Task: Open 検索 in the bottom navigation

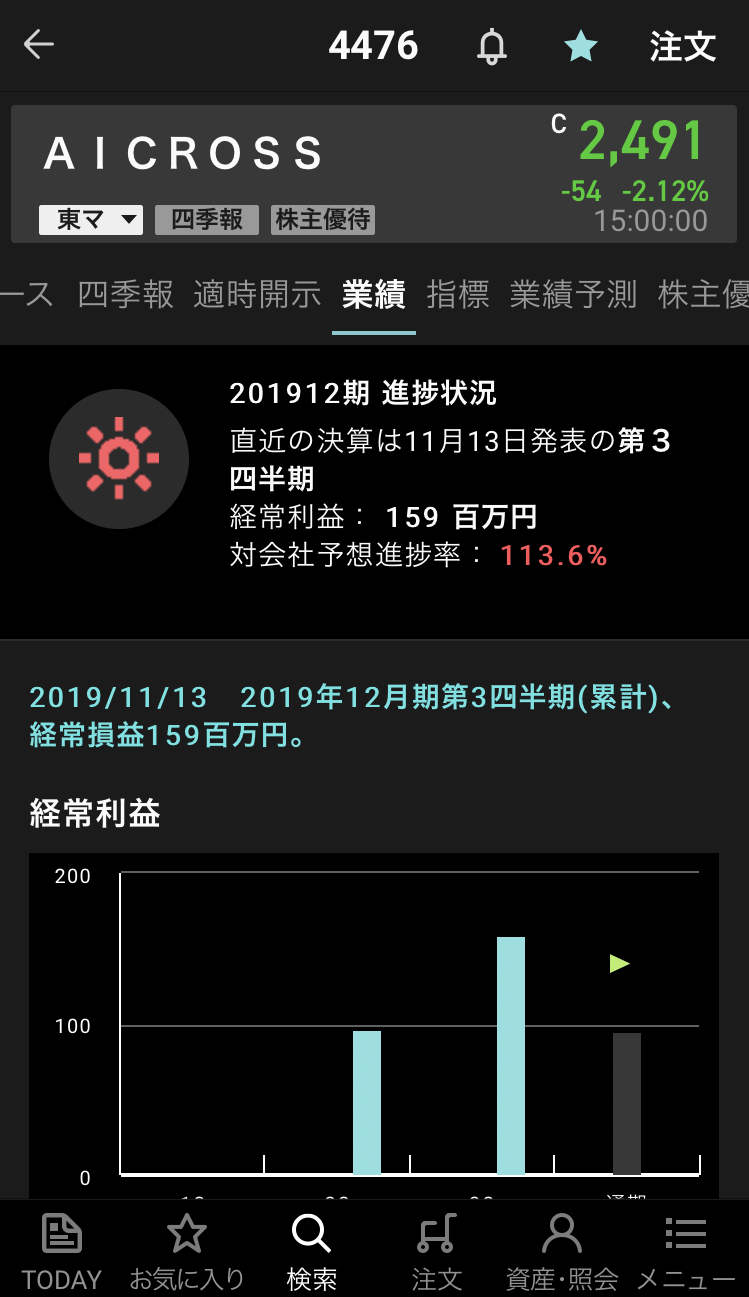Action: [x=311, y=1251]
